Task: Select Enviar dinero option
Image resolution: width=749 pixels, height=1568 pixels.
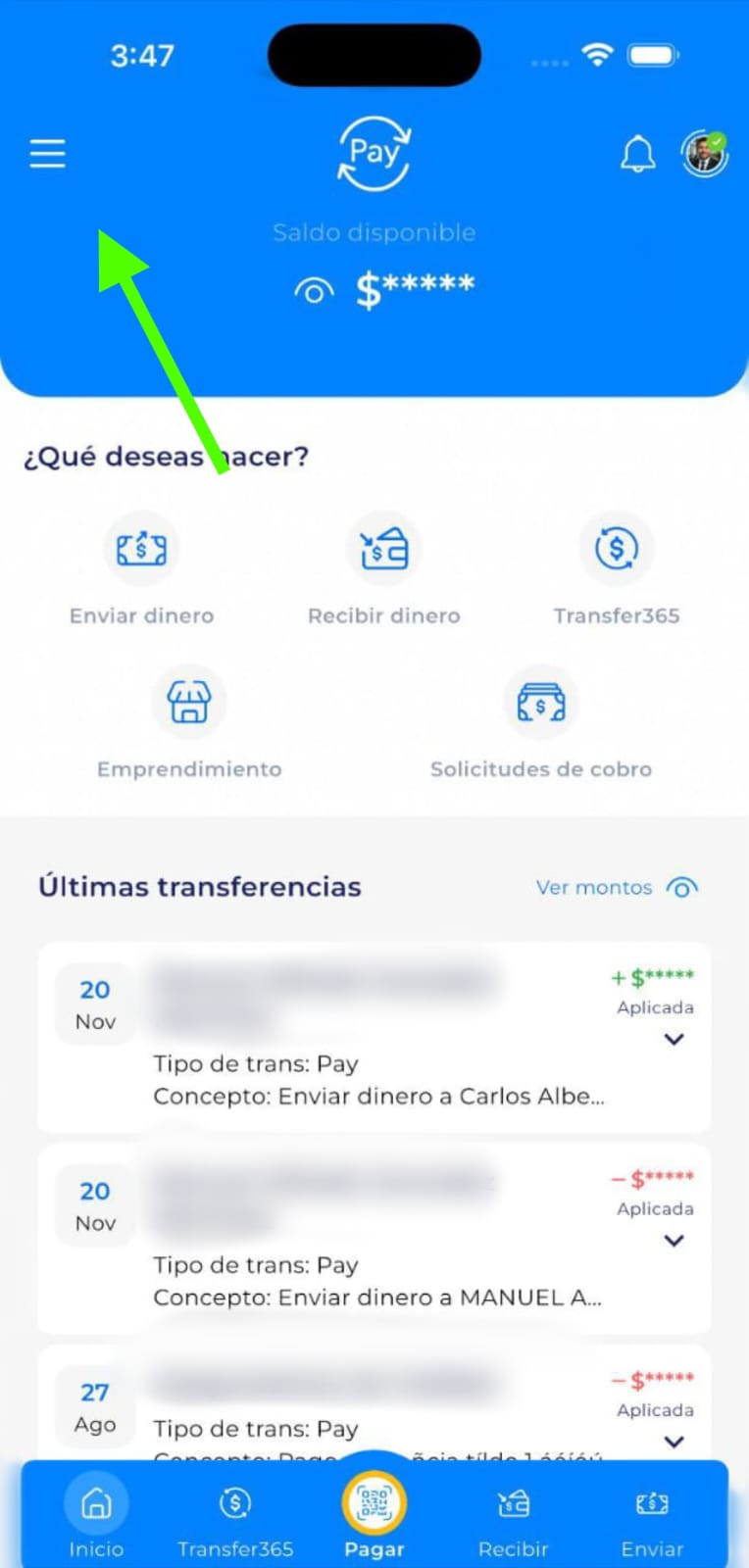Action: (x=142, y=549)
